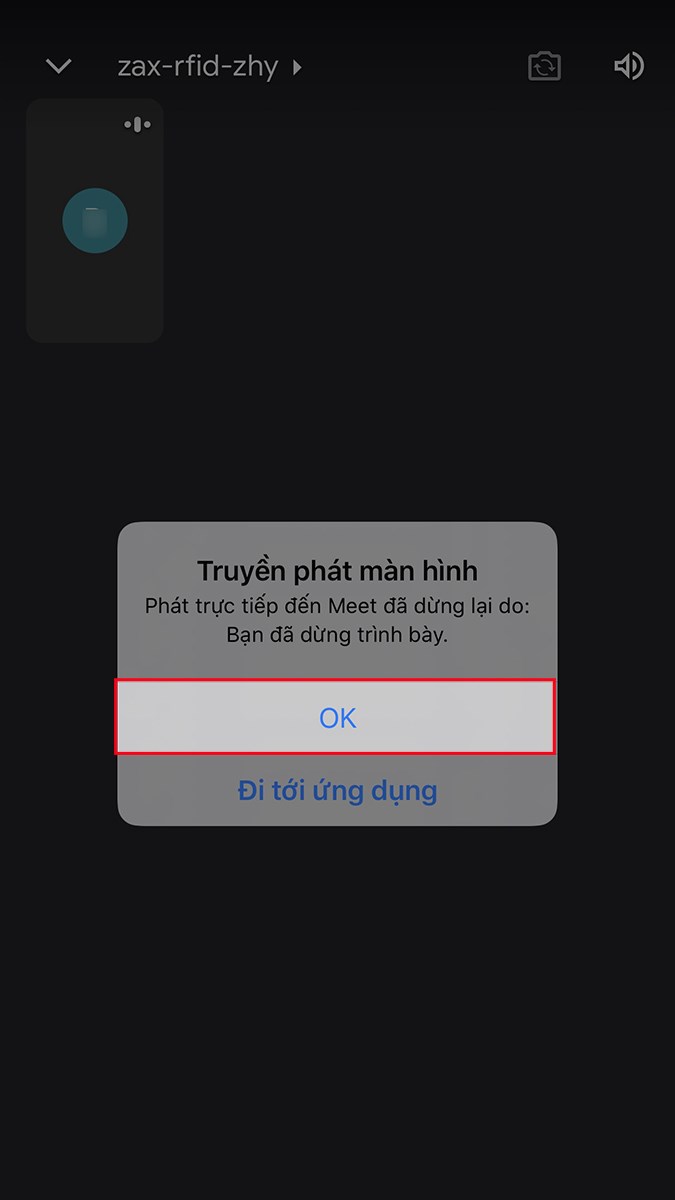
Task: Select "Đi tới ứng dụng" in the dialog
Action: 337,791
